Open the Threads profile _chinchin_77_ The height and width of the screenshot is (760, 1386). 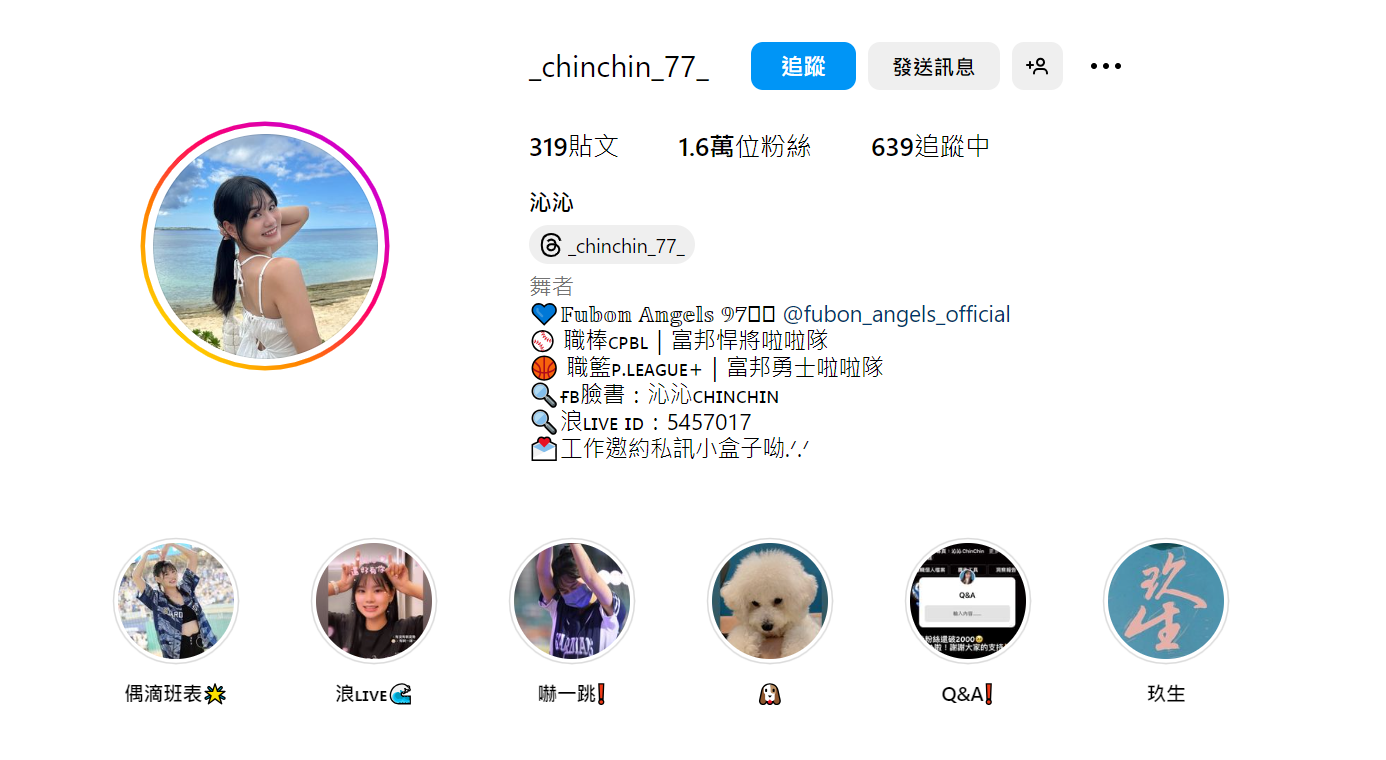point(612,245)
